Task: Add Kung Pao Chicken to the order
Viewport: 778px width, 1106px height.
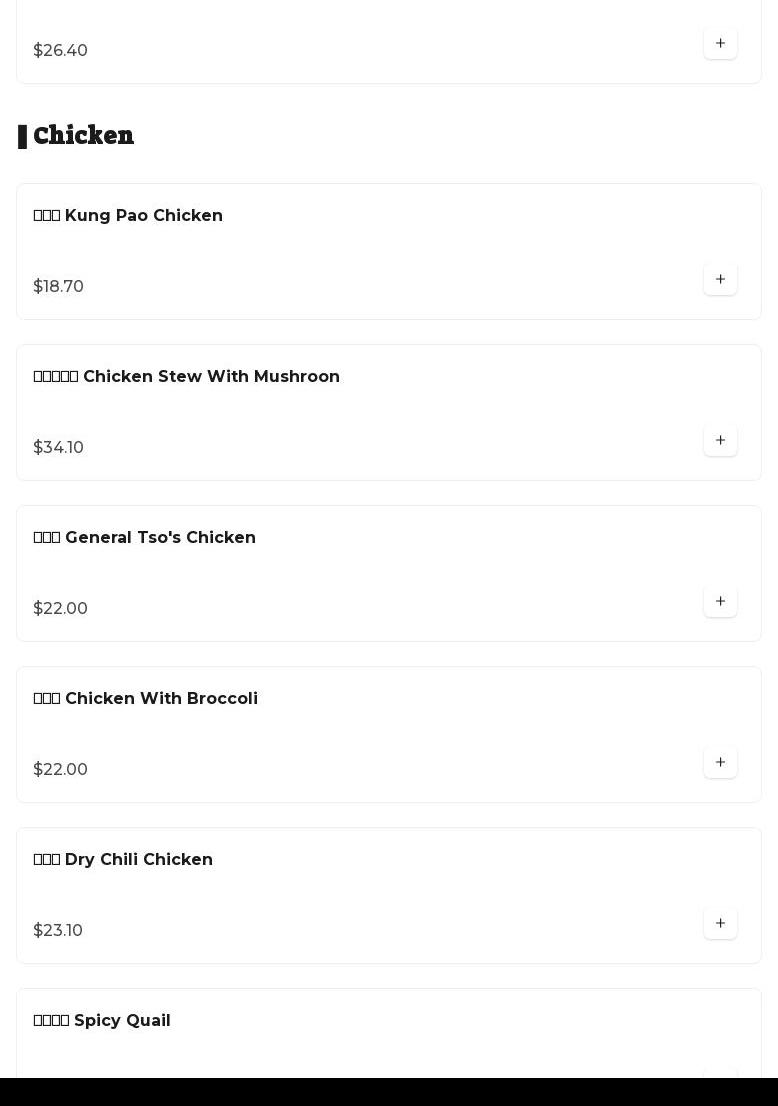Action: click(720, 280)
